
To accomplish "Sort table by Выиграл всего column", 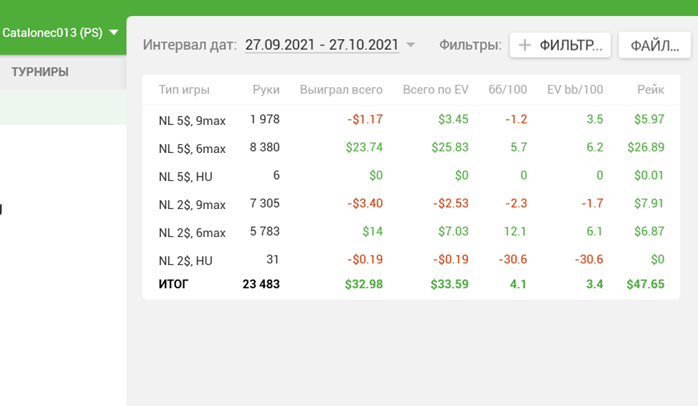I will point(341,90).
